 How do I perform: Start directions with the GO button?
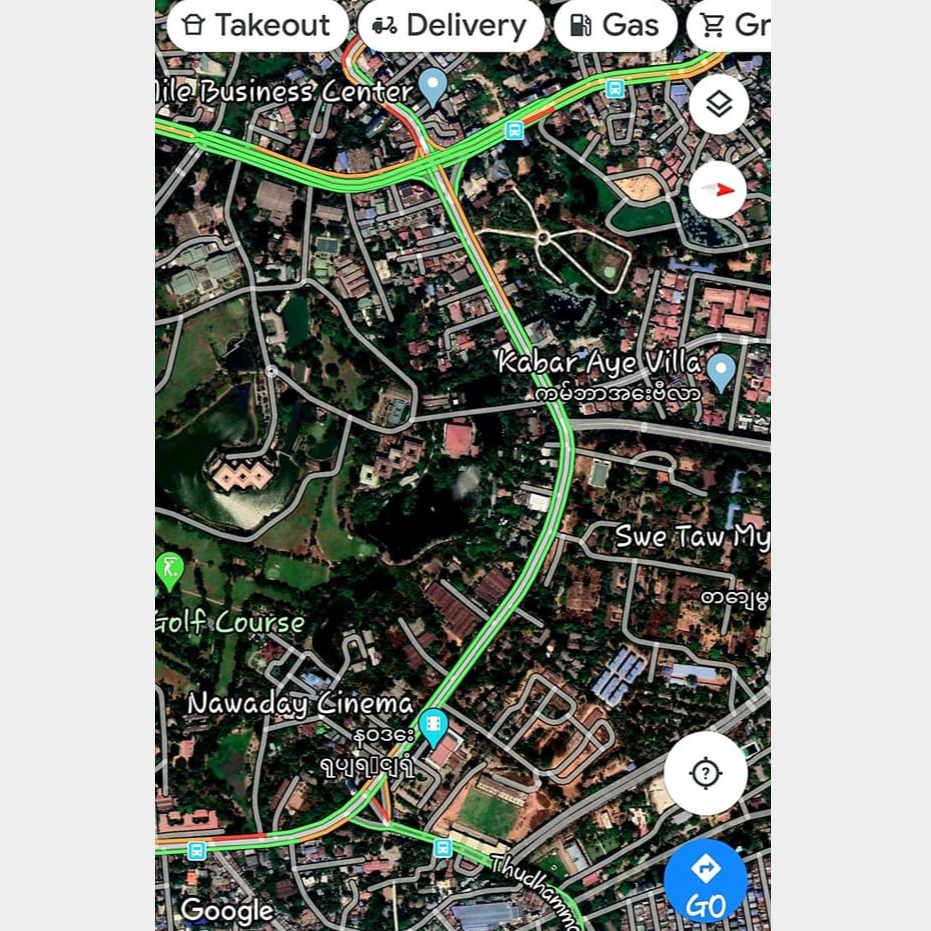pos(706,881)
